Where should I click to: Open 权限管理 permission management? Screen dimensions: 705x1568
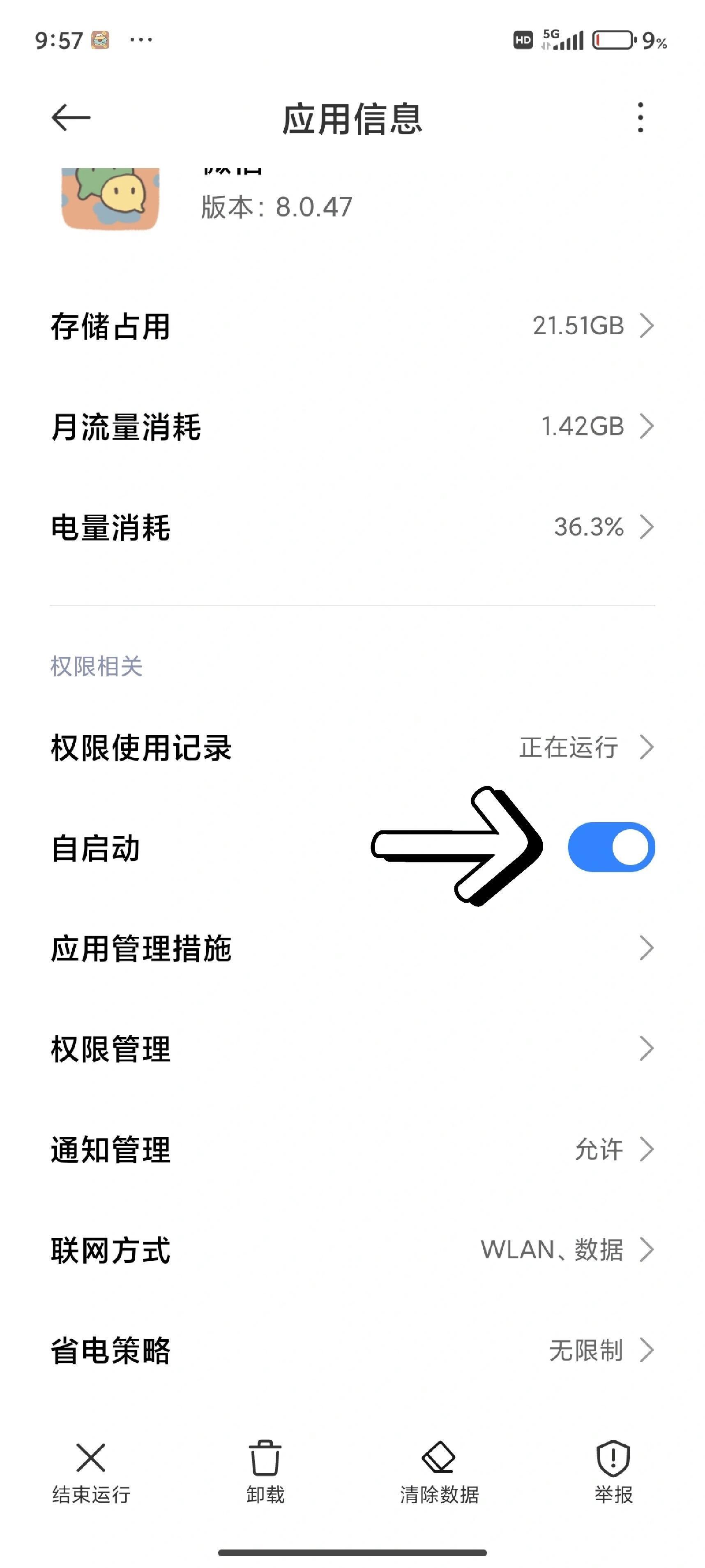coord(352,1048)
